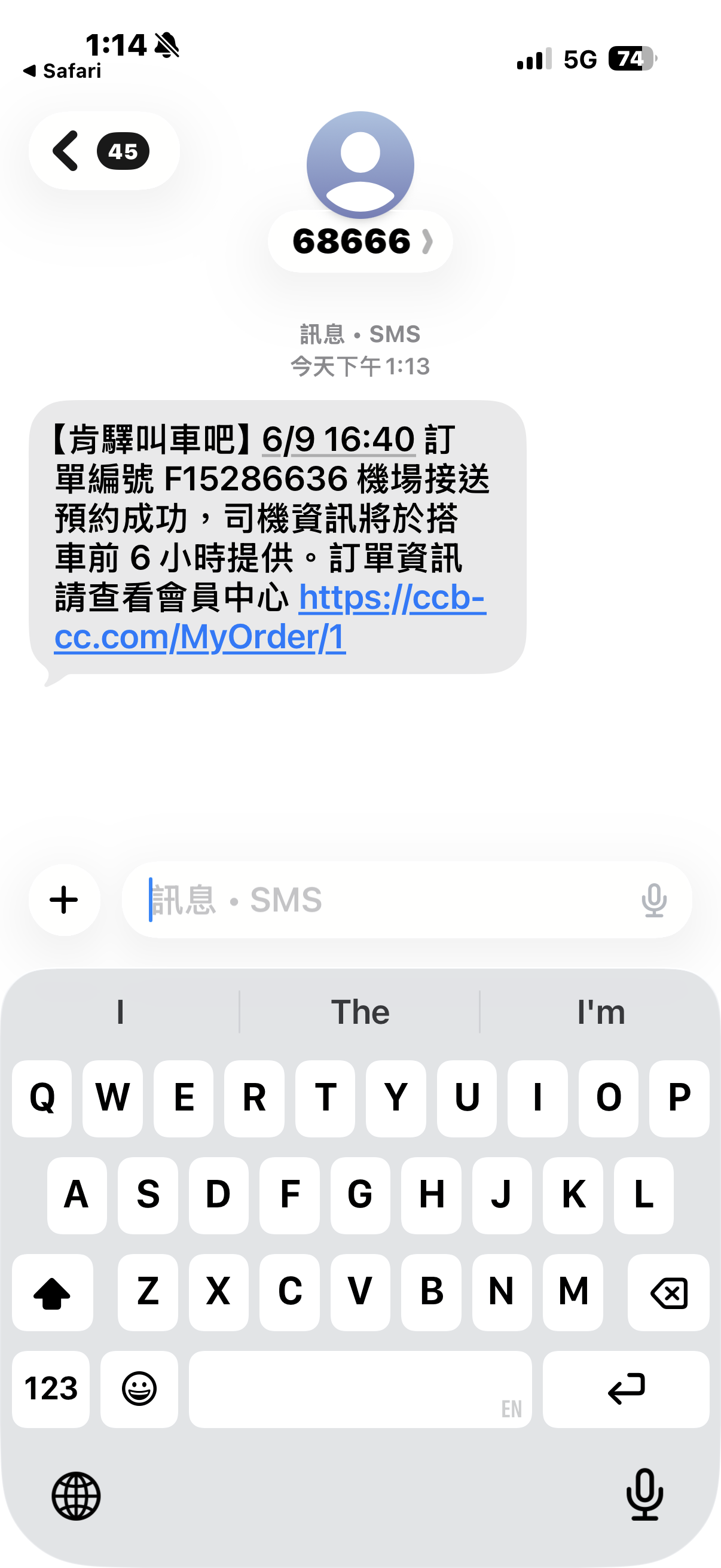721x1568 pixels.
Task: Pick the suggestion "The"
Action: [360, 1012]
